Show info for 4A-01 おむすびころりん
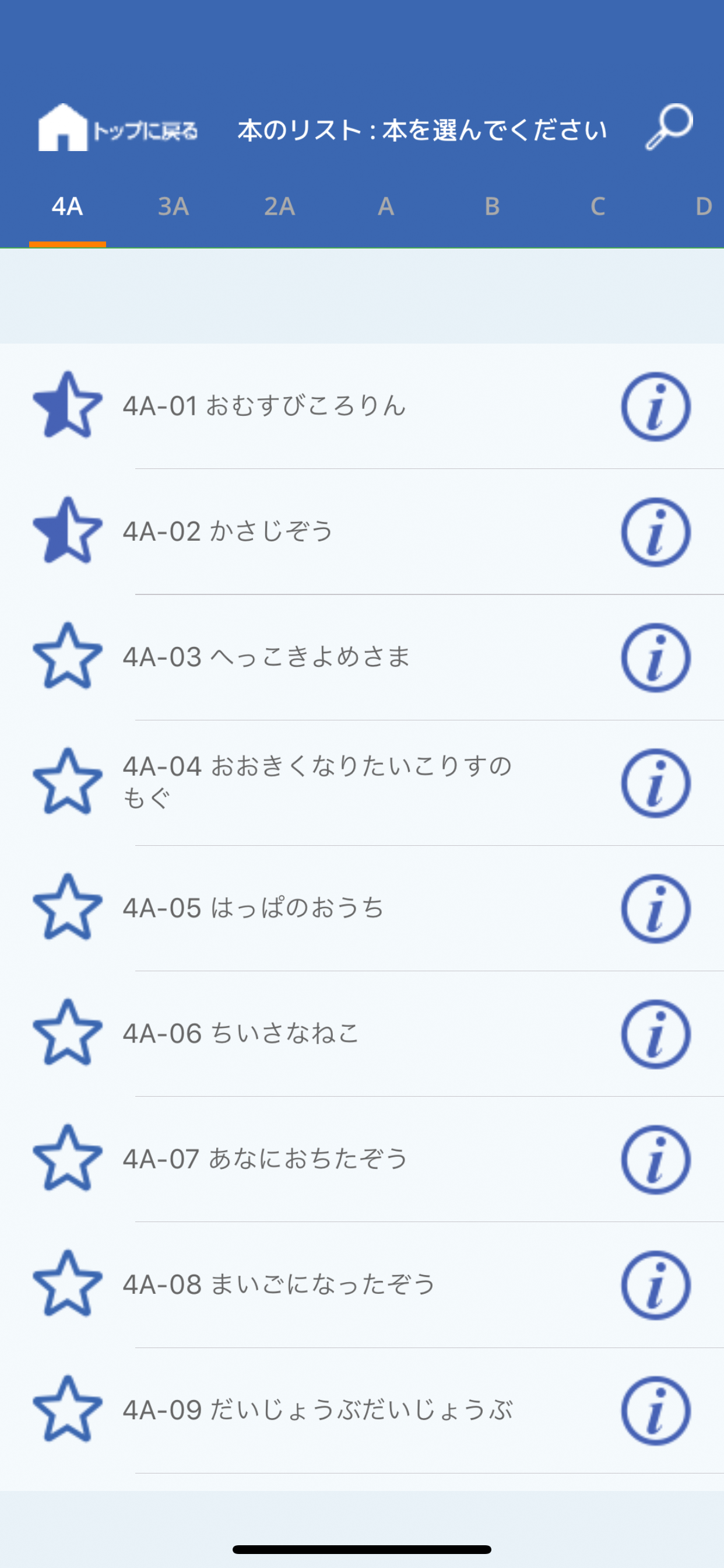This screenshot has width=724, height=1568. (x=655, y=406)
